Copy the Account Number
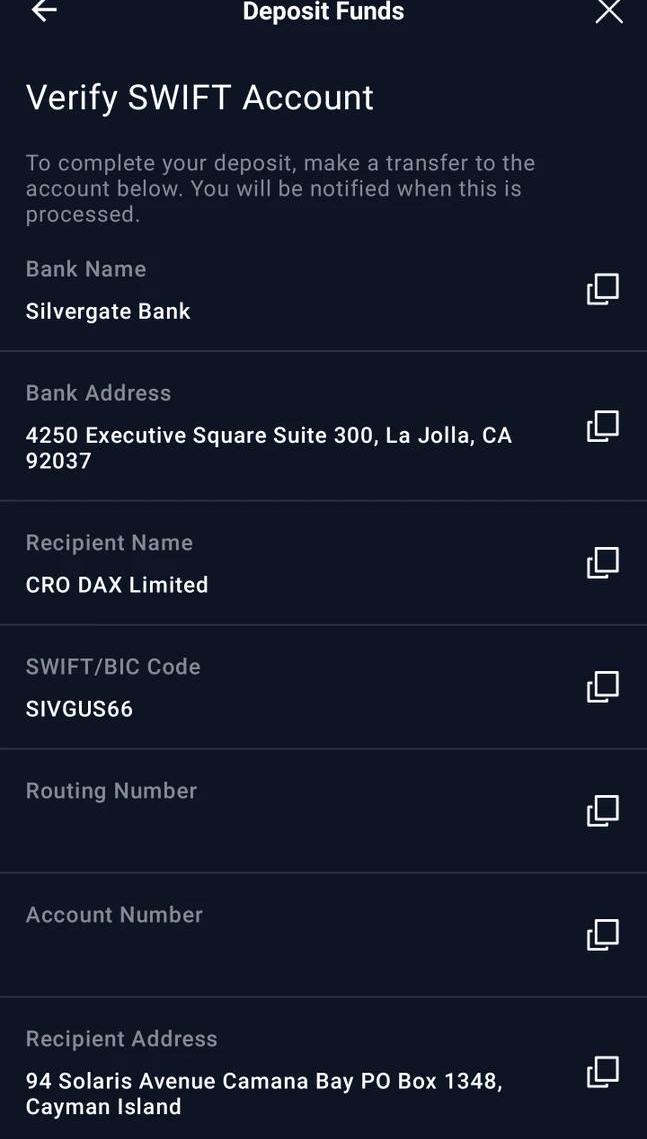 tap(602, 935)
